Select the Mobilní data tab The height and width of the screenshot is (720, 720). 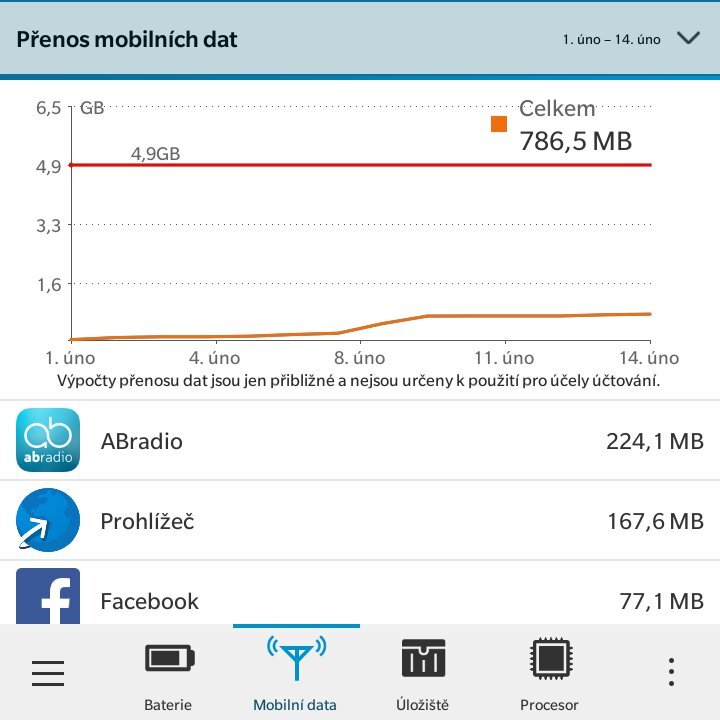pos(295,673)
